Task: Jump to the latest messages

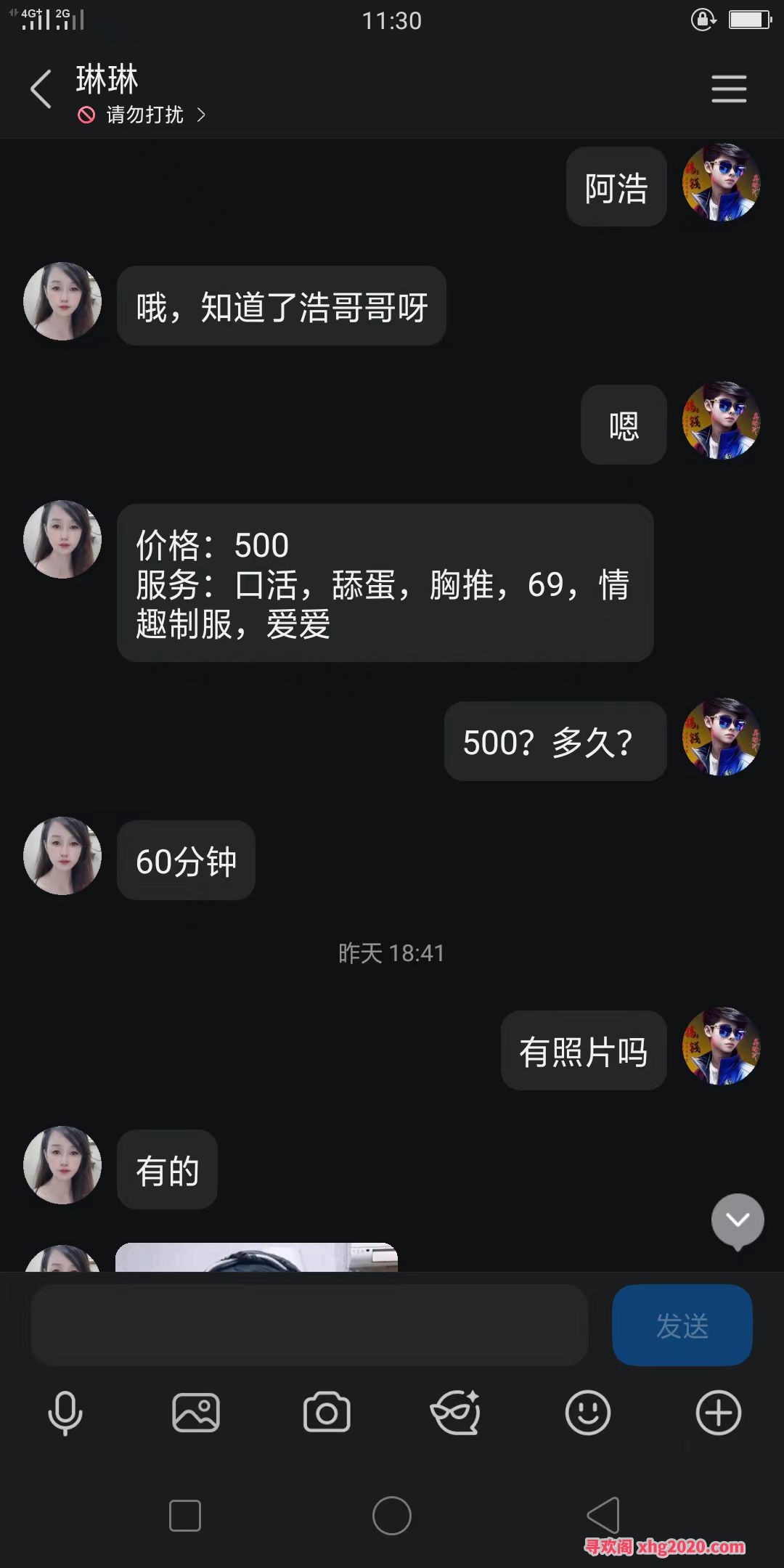Action: click(738, 1221)
